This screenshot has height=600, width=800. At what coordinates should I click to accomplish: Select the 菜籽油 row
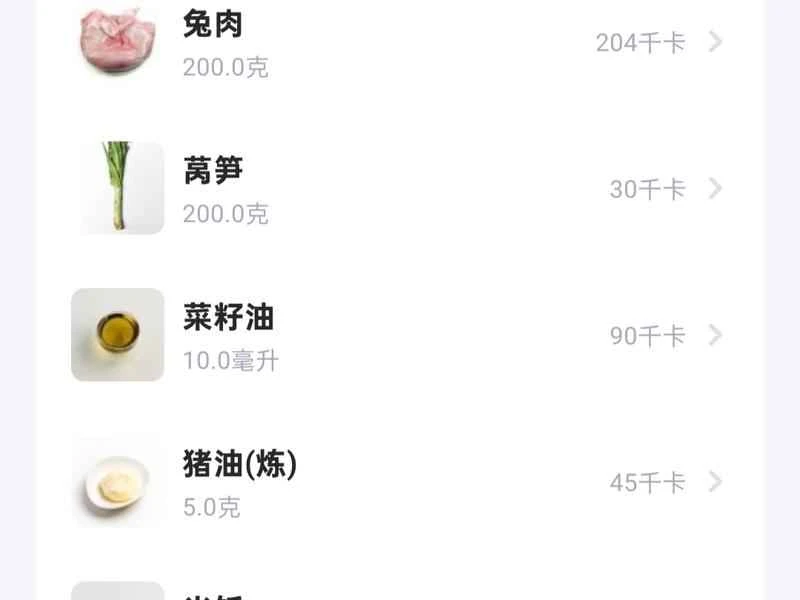pyautogui.click(x=400, y=335)
